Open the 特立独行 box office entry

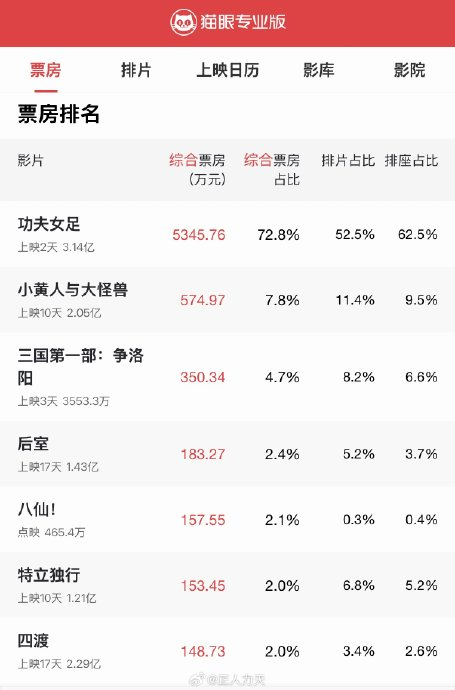pos(228,585)
